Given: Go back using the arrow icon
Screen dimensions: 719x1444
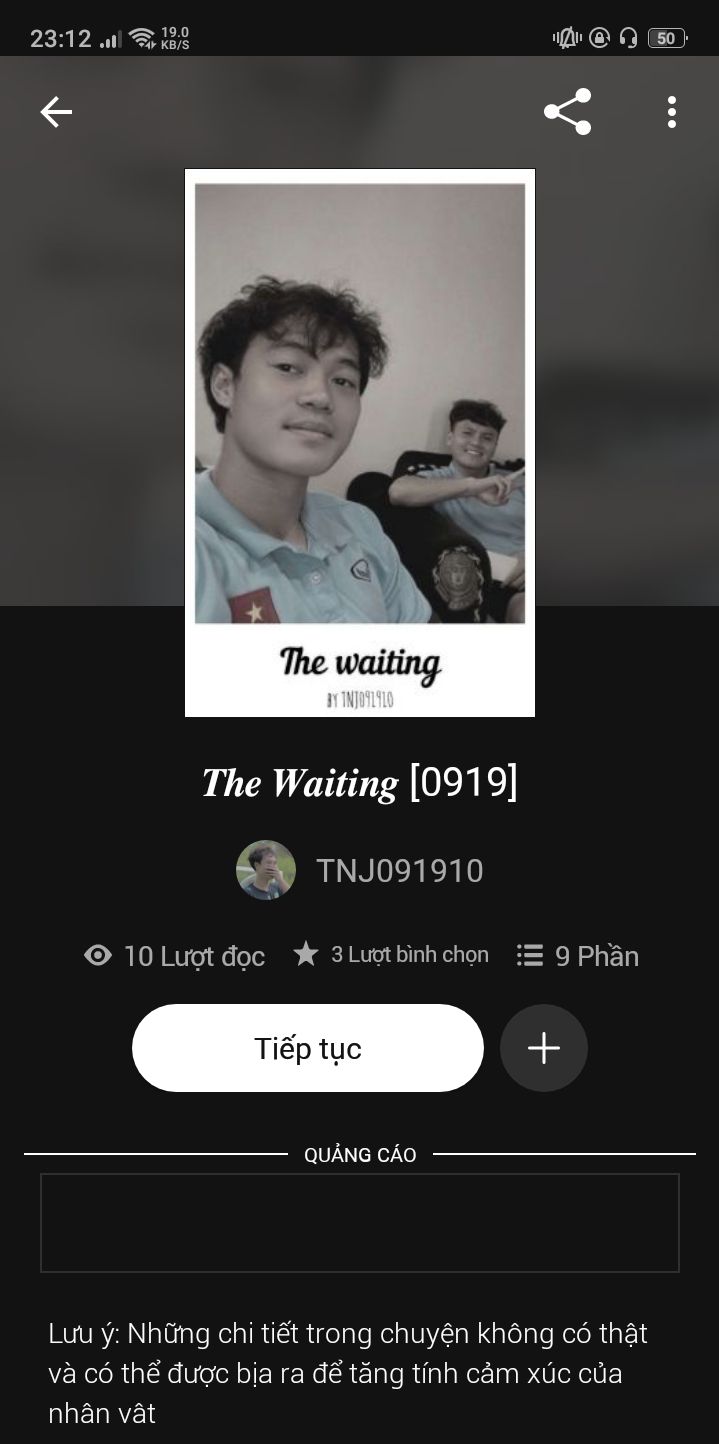Looking at the screenshot, I should [x=56, y=112].
